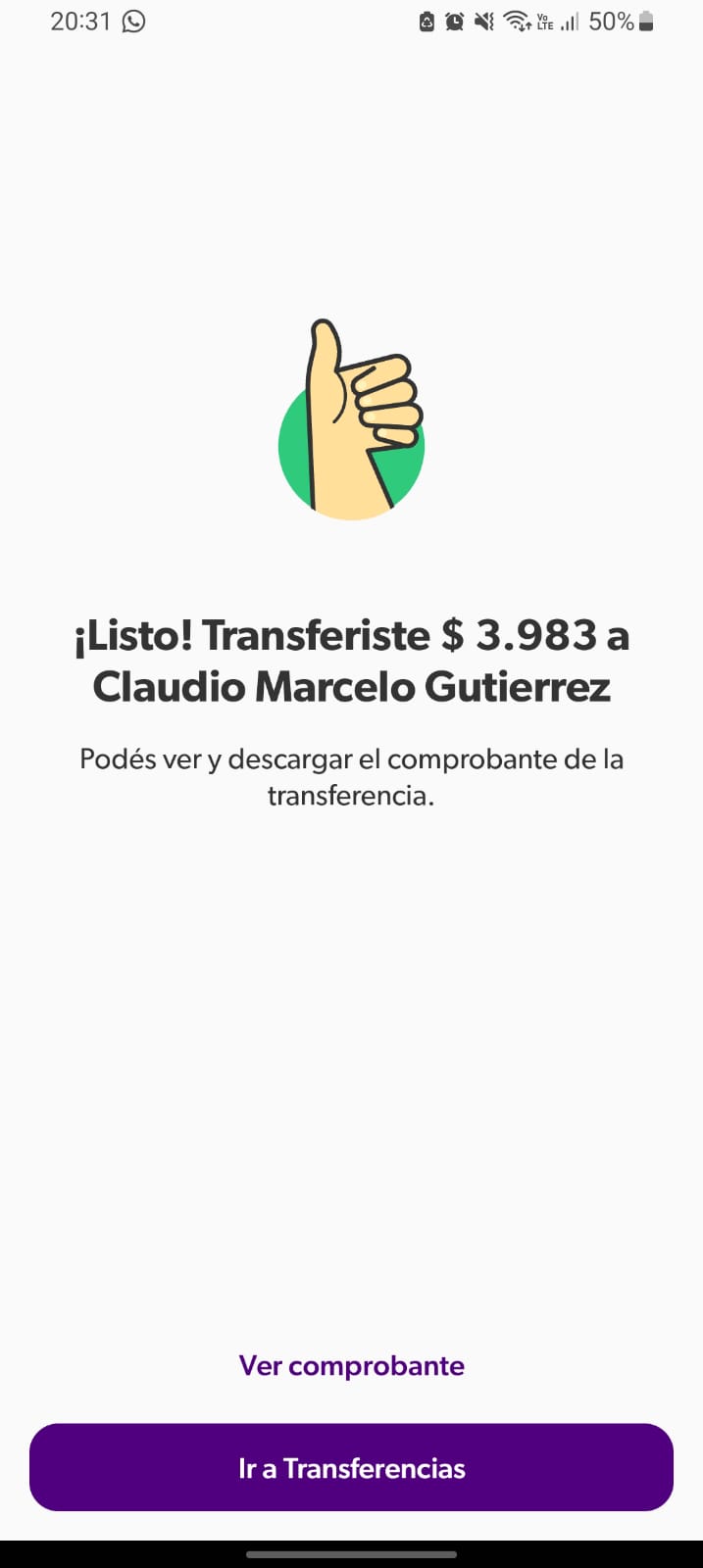Tap the Ir a Transferencias button

click(x=351, y=1467)
